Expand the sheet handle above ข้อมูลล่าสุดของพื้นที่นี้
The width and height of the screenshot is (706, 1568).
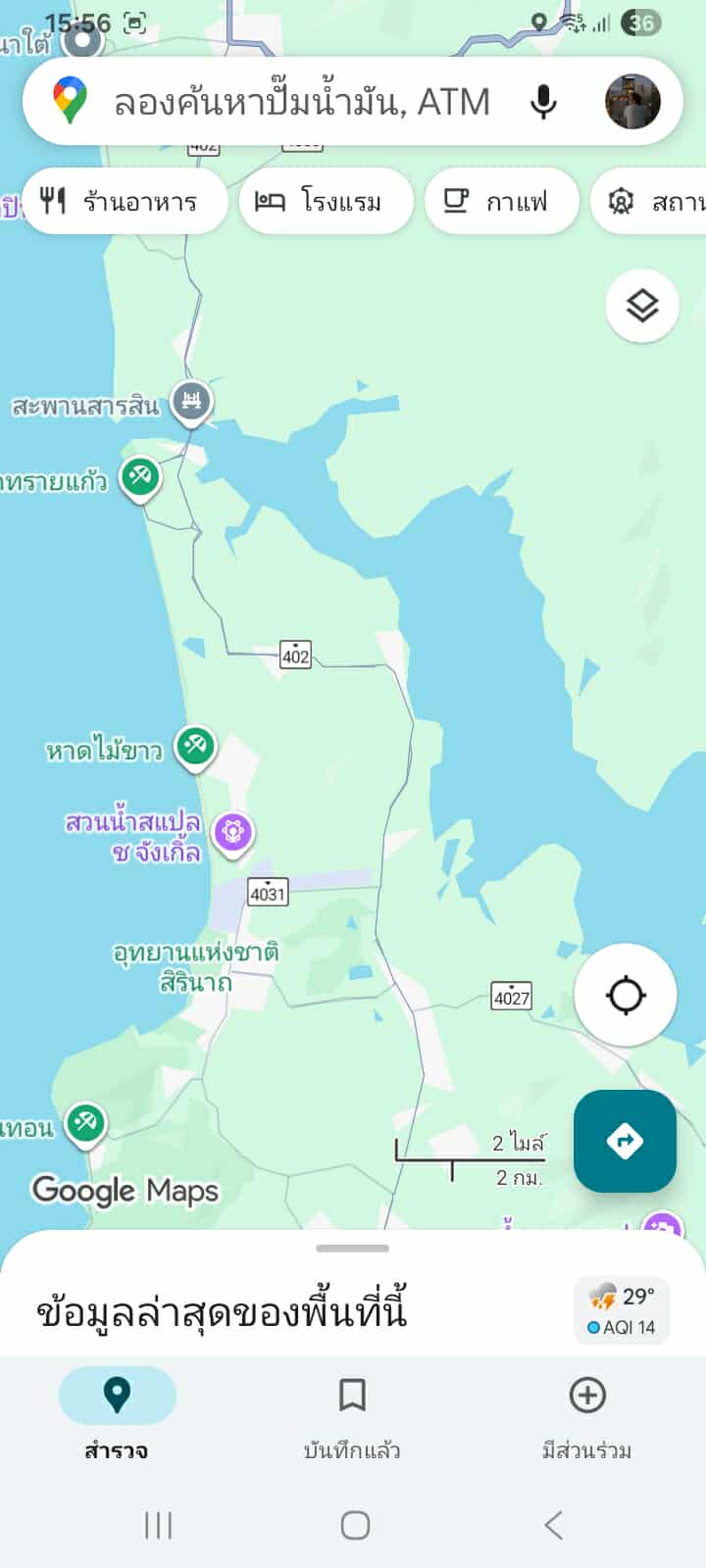(x=353, y=1249)
